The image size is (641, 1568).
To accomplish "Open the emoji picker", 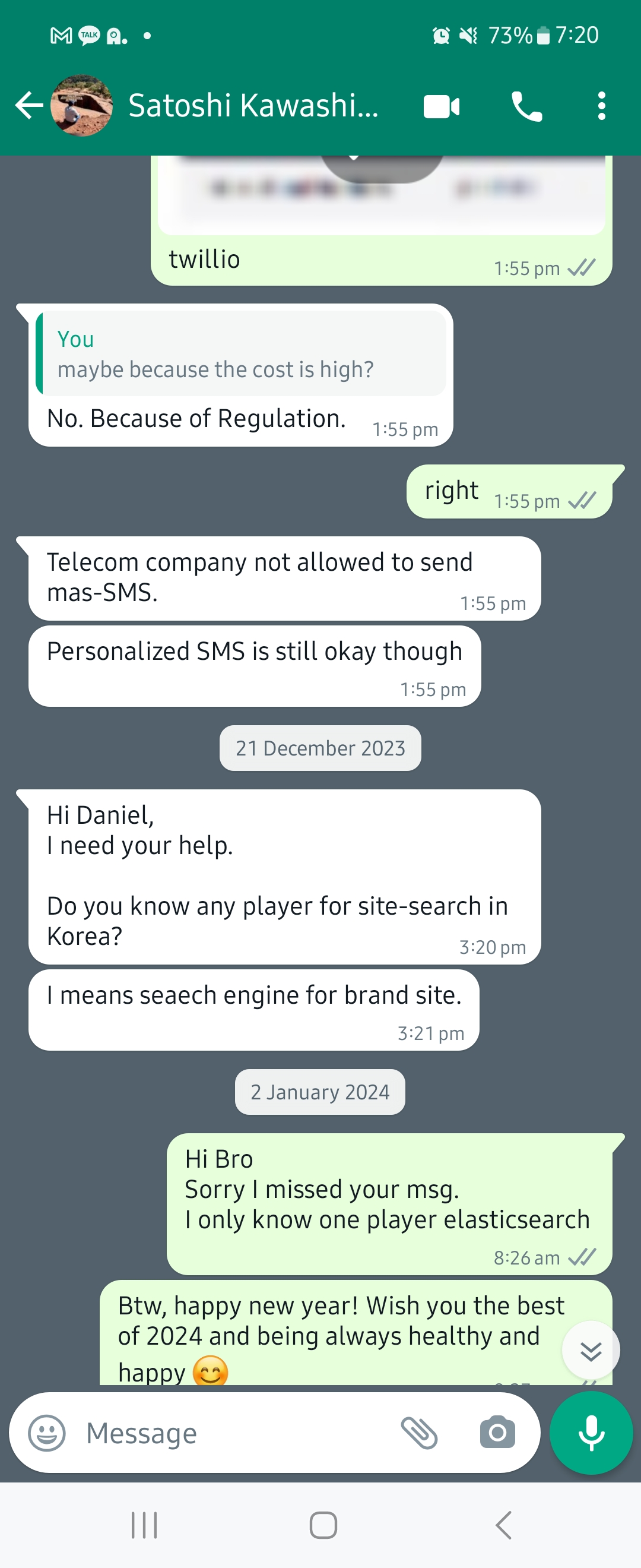I will click(x=47, y=1433).
